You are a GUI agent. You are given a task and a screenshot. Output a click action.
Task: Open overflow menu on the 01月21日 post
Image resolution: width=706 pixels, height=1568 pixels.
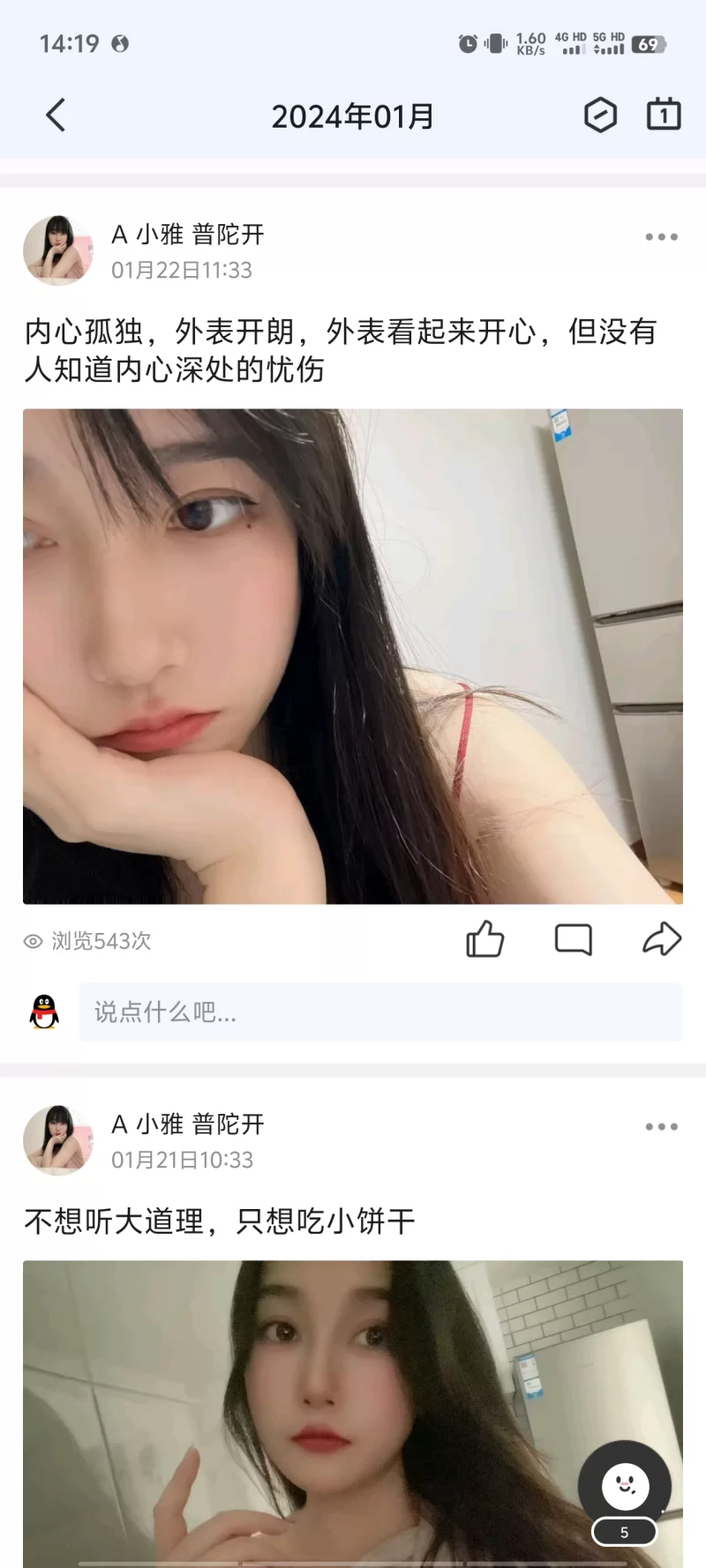661,1127
